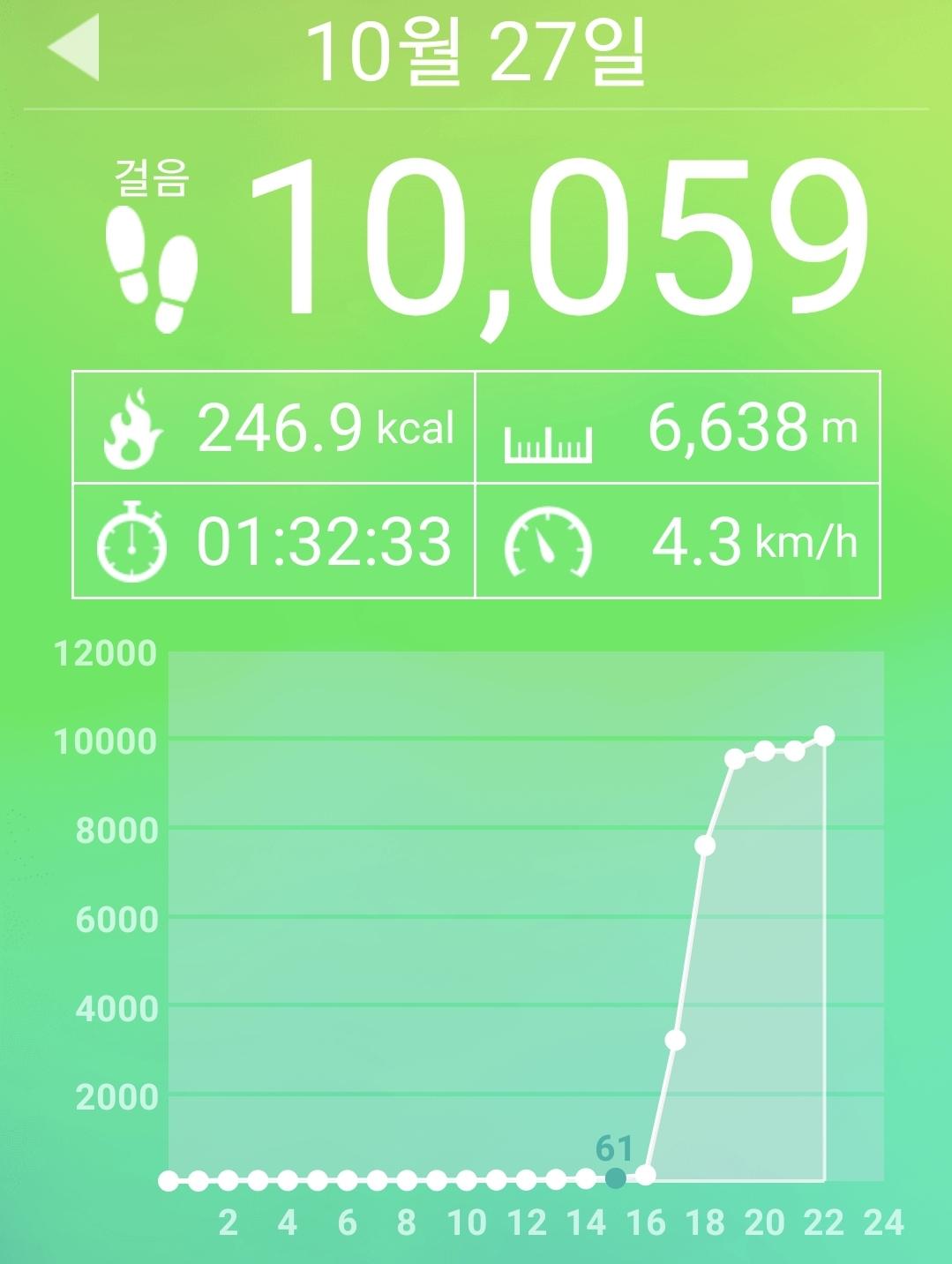The height and width of the screenshot is (1264, 952).
Task: Select the chart point at hour 22
Action: 824,736
